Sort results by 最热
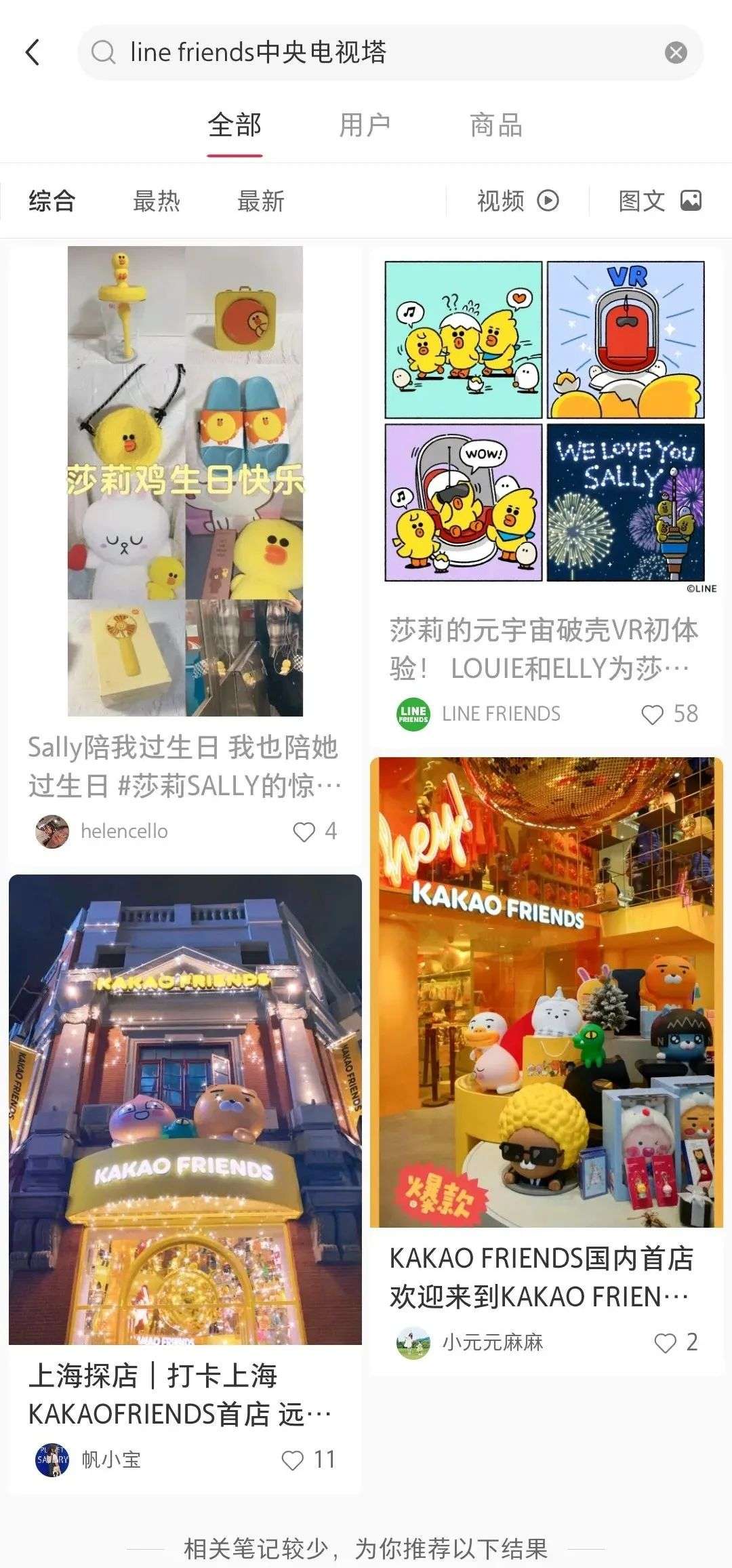Image resolution: width=732 pixels, height=1568 pixels. [x=157, y=201]
